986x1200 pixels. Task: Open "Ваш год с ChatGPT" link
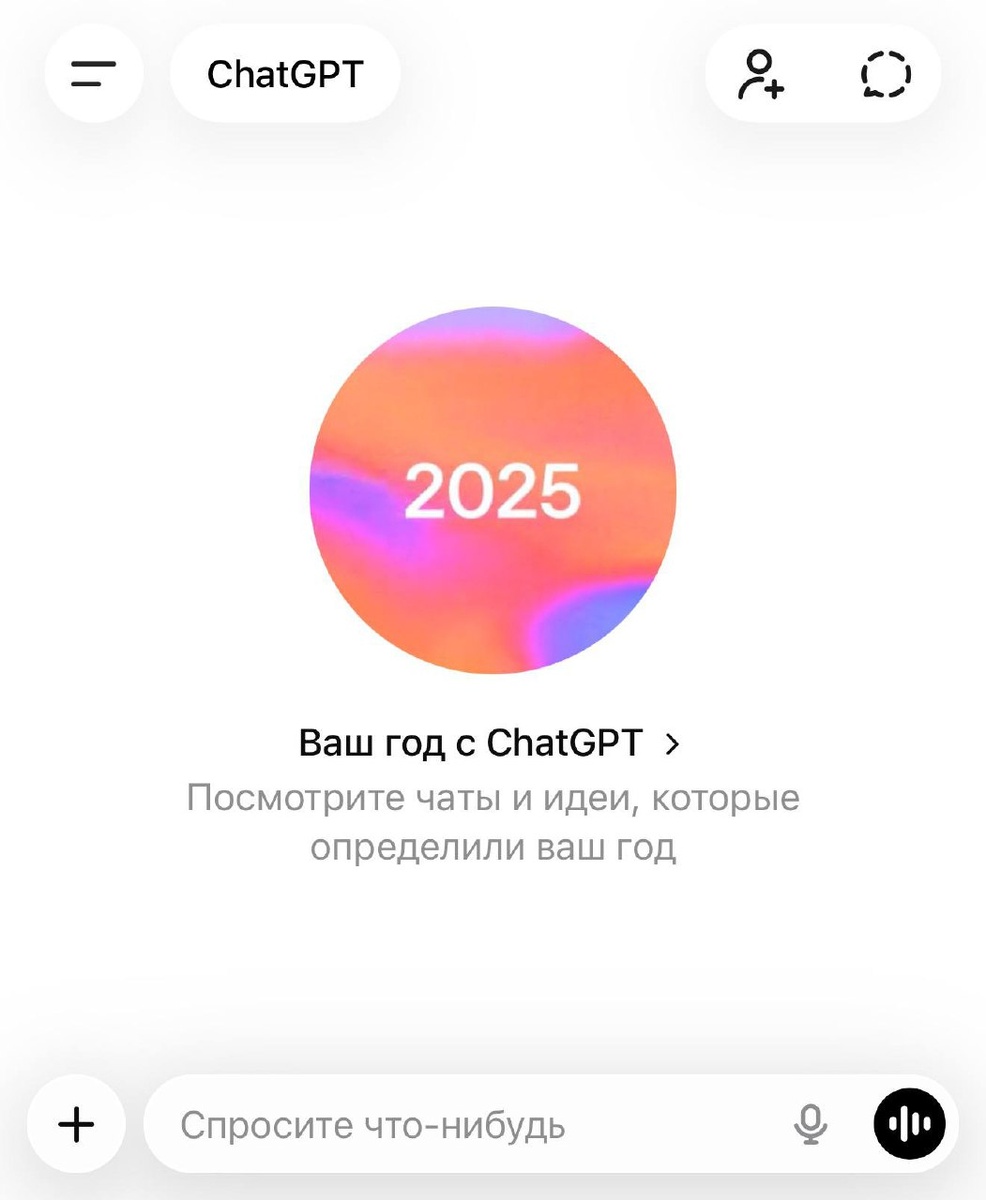pos(489,743)
